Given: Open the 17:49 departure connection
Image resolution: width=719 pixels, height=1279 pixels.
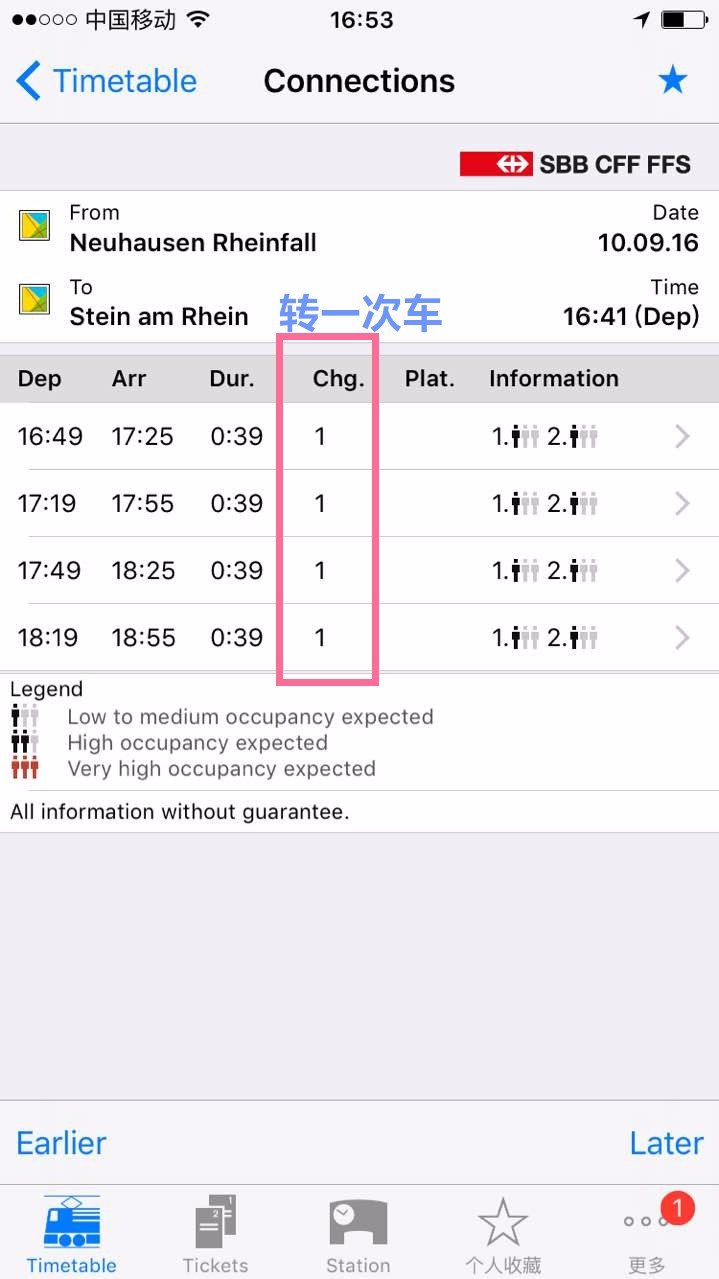Looking at the screenshot, I should (x=358, y=570).
